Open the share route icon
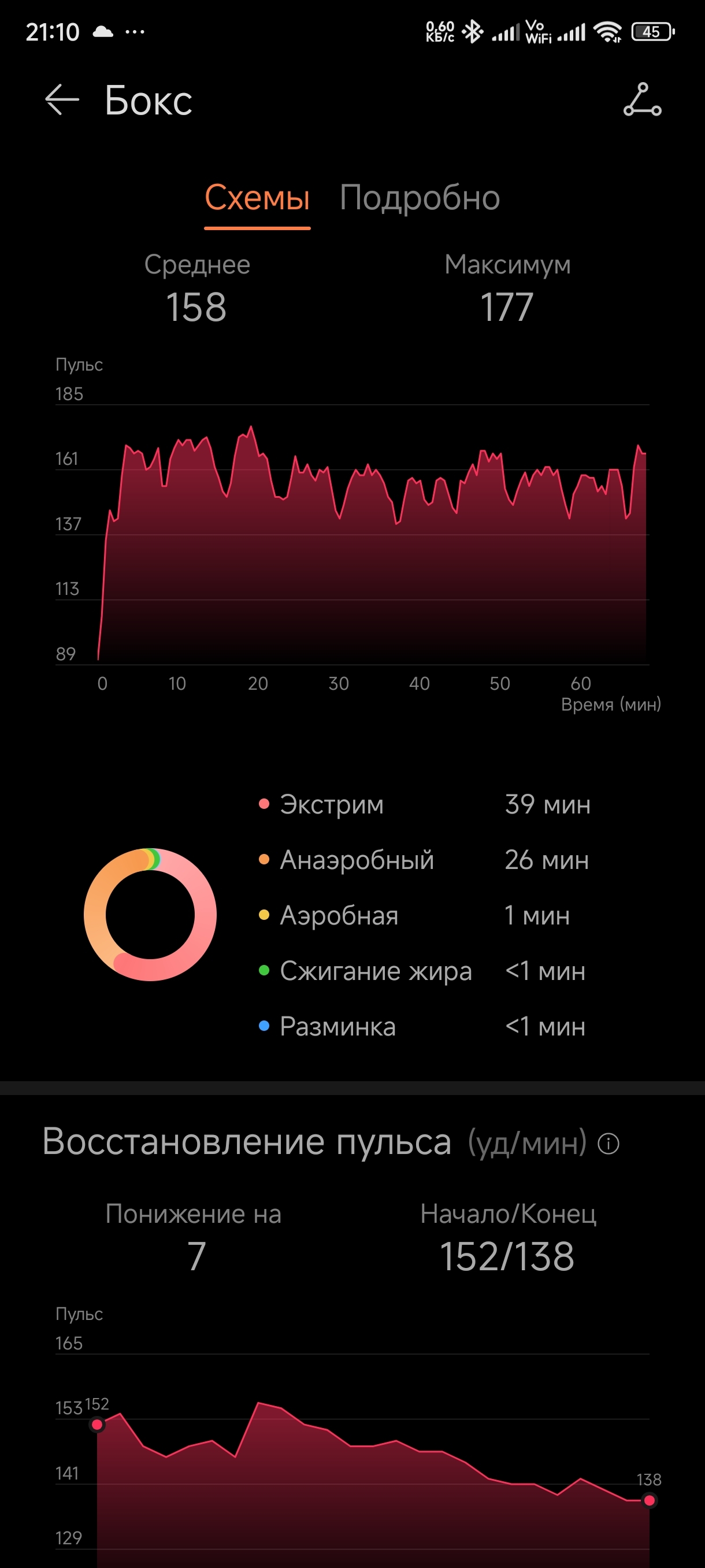705x1568 pixels. point(642,100)
